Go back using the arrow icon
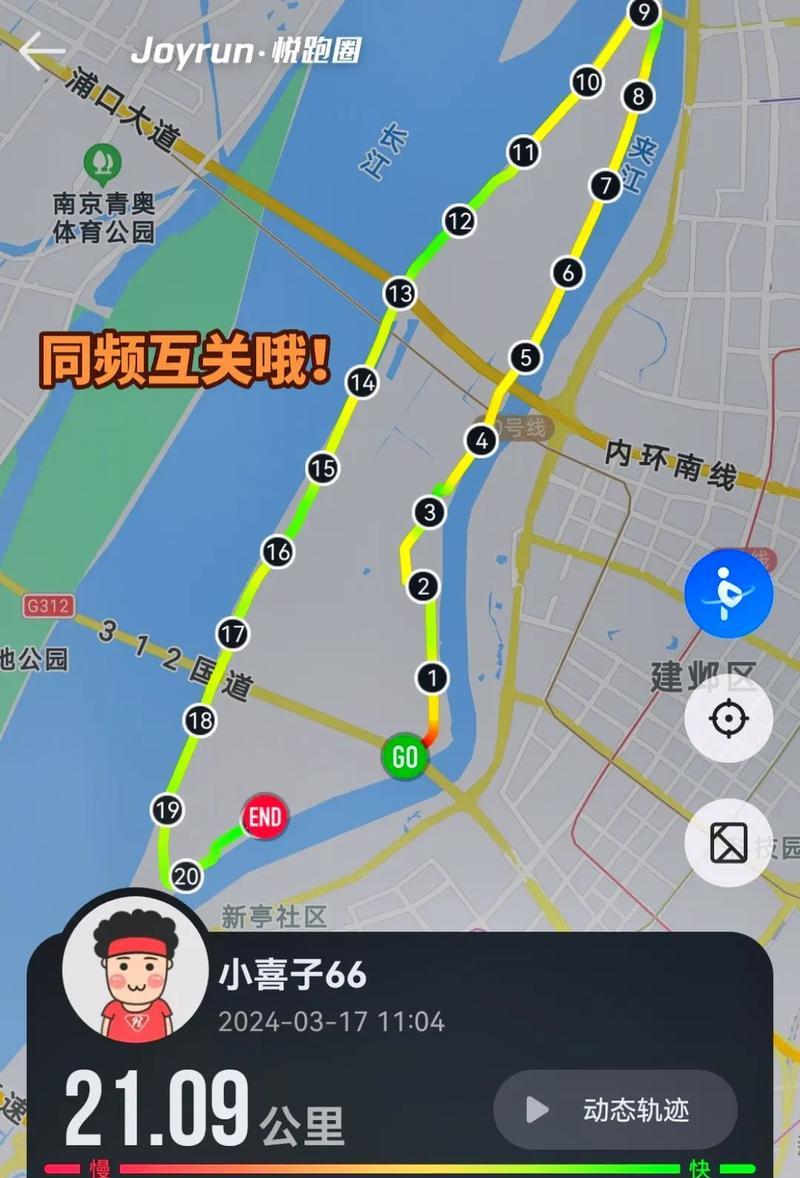800x1178 pixels. coord(42,52)
